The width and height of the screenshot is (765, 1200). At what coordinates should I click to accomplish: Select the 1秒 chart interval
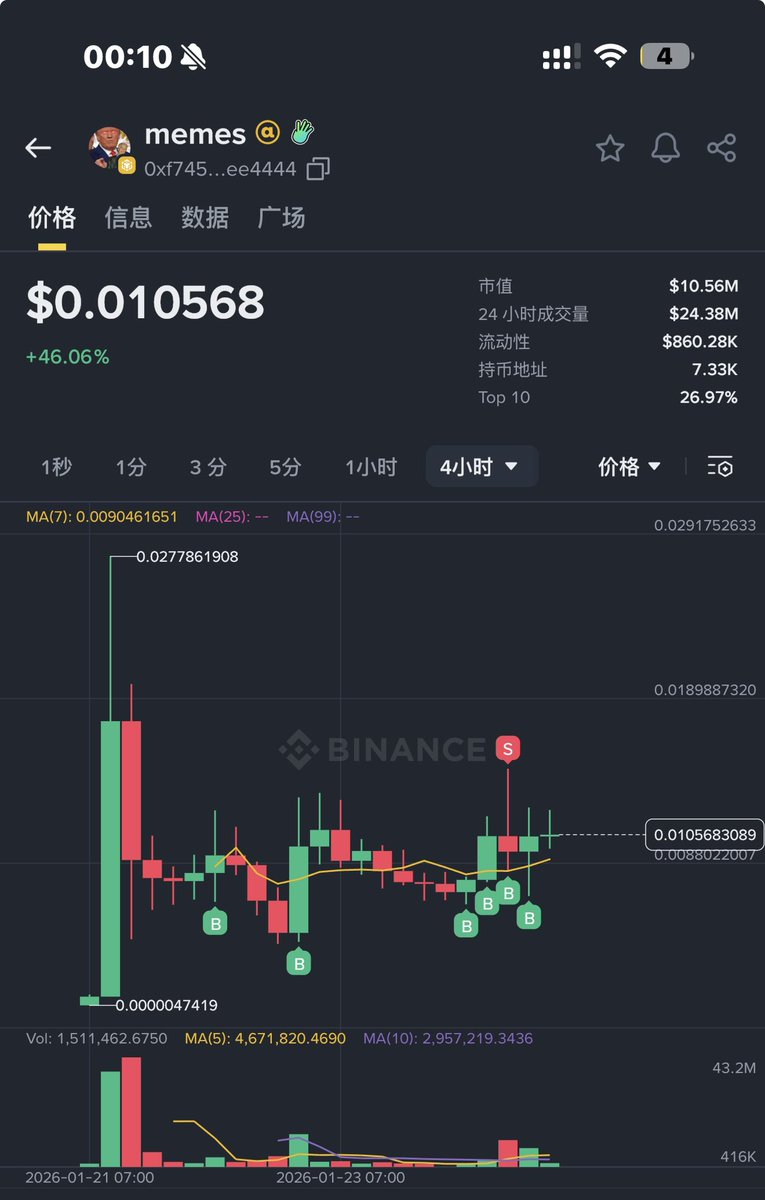[56, 467]
